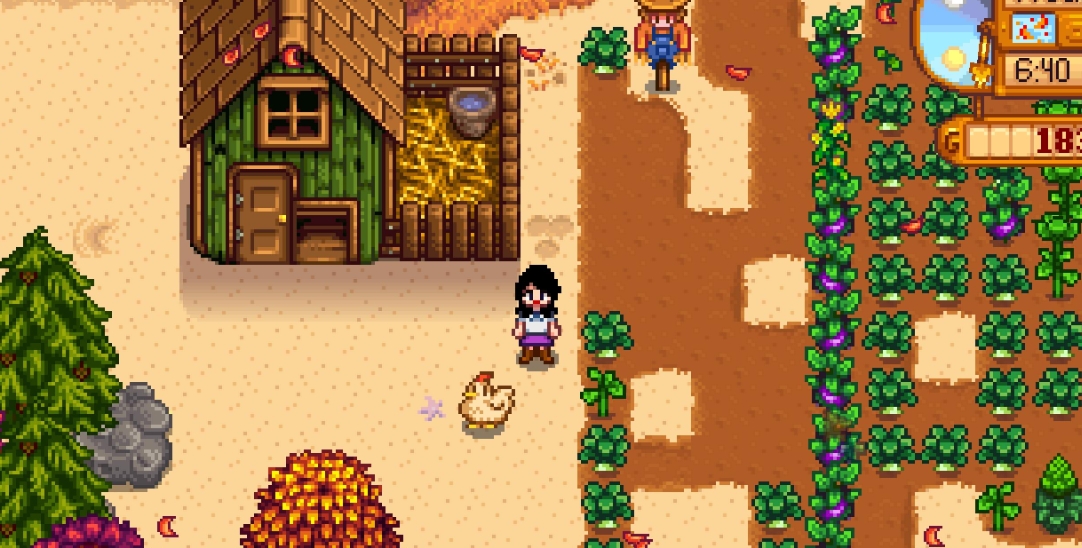This screenshot has height=548, width=1082.
Task: Open the chicken coop's wooden door
Action: click(x=263, y=214)
